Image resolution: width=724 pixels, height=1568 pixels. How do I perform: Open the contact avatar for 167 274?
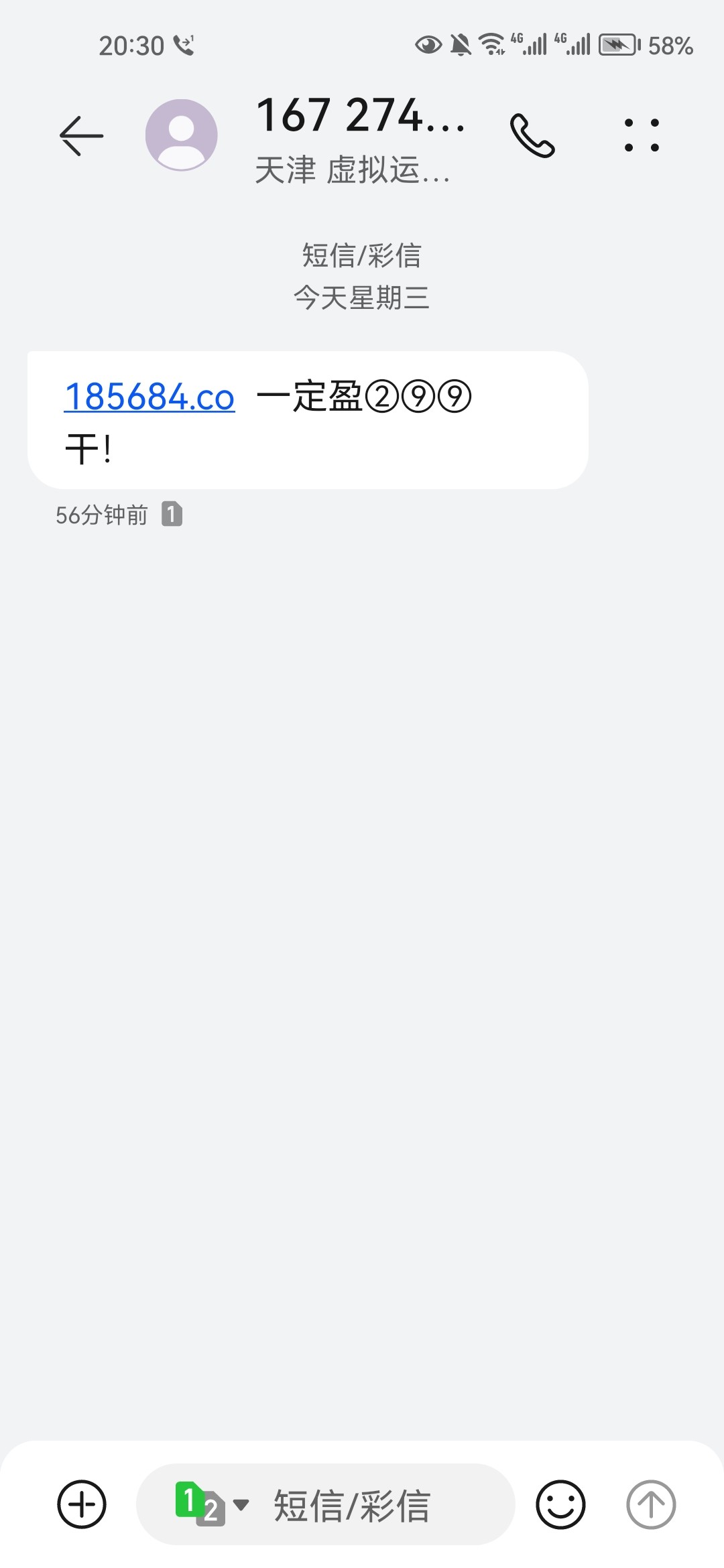[x=181, y=135]
